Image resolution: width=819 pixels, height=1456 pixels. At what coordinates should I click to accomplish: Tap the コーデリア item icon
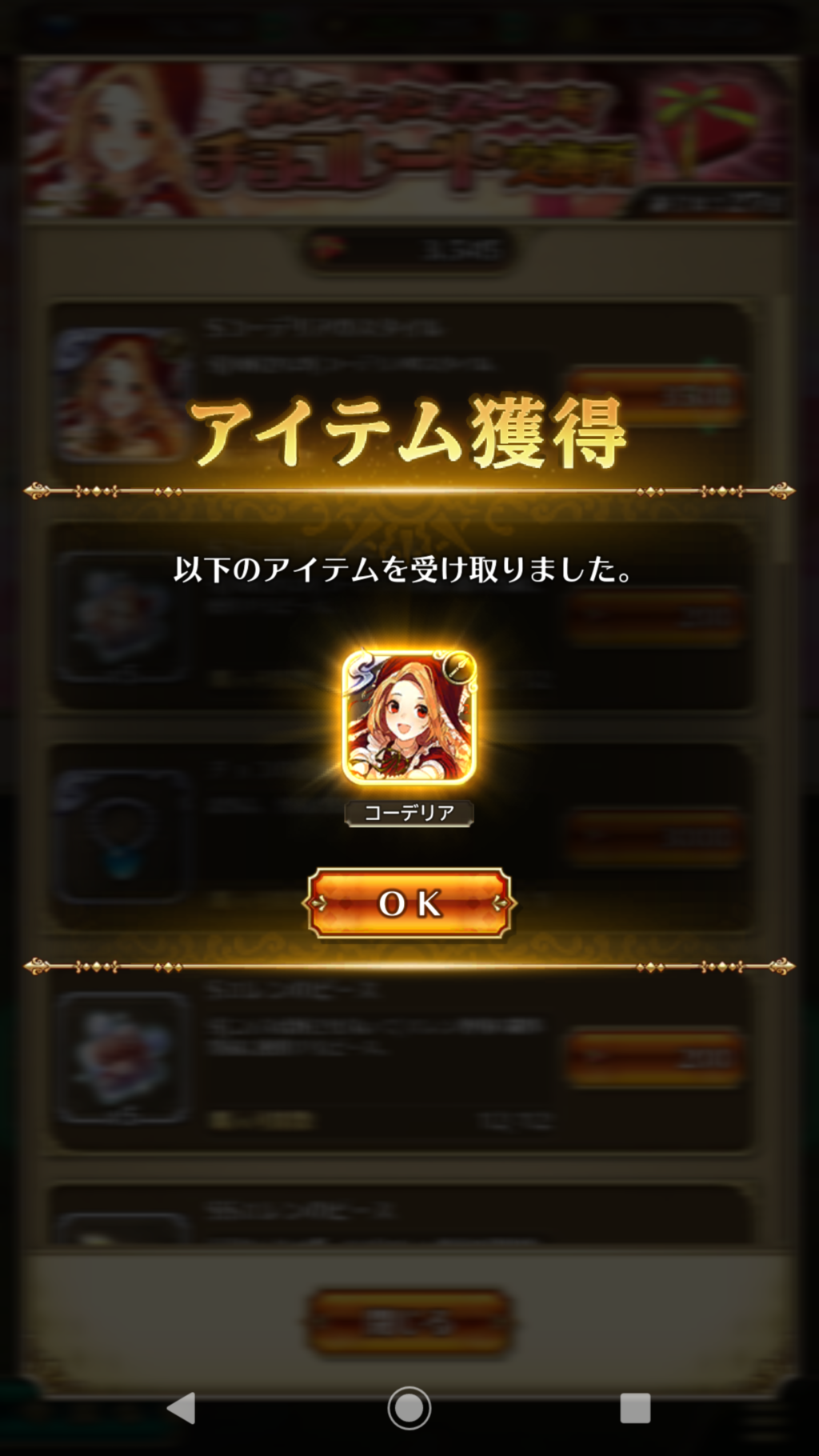pyautogui.click(x=409, y=718)
